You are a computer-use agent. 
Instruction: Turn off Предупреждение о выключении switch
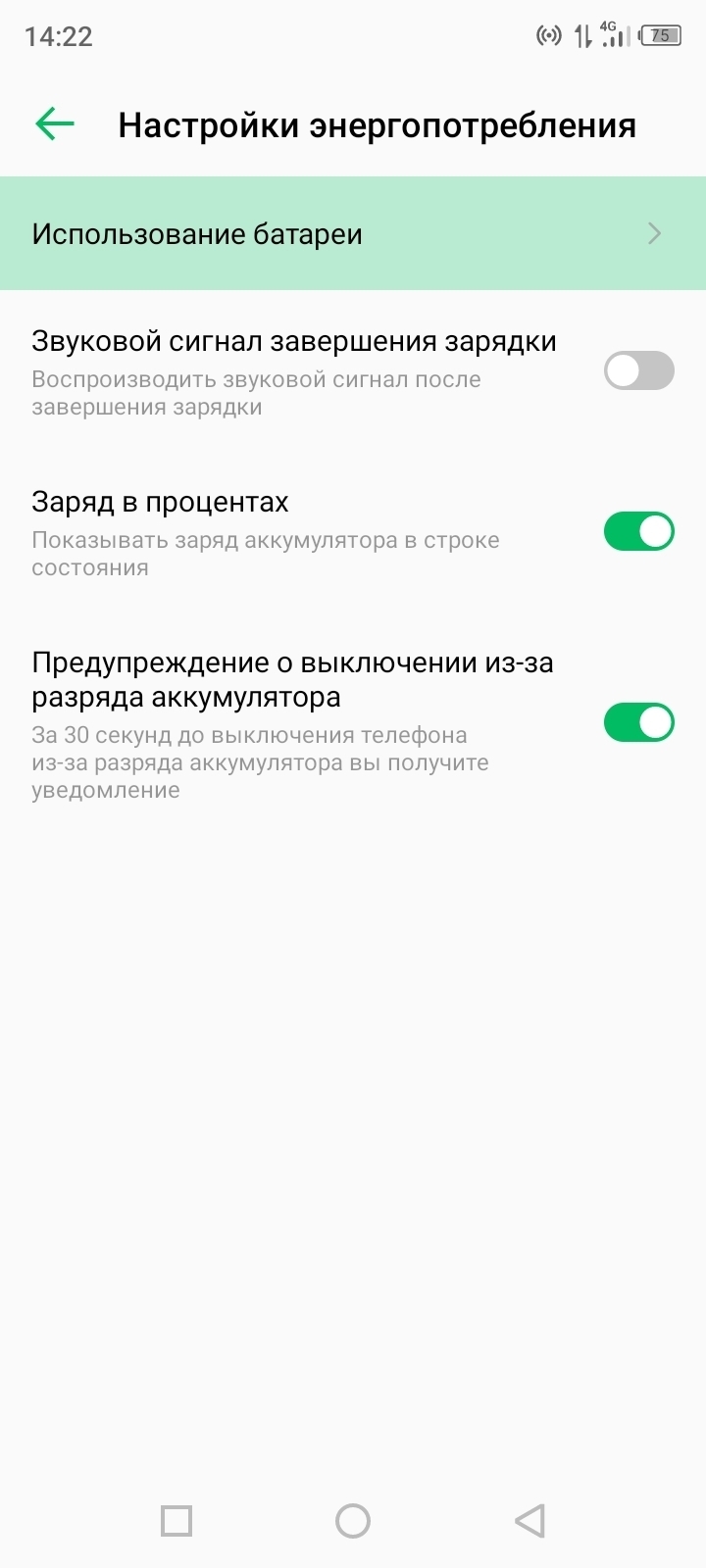[638, 723]
